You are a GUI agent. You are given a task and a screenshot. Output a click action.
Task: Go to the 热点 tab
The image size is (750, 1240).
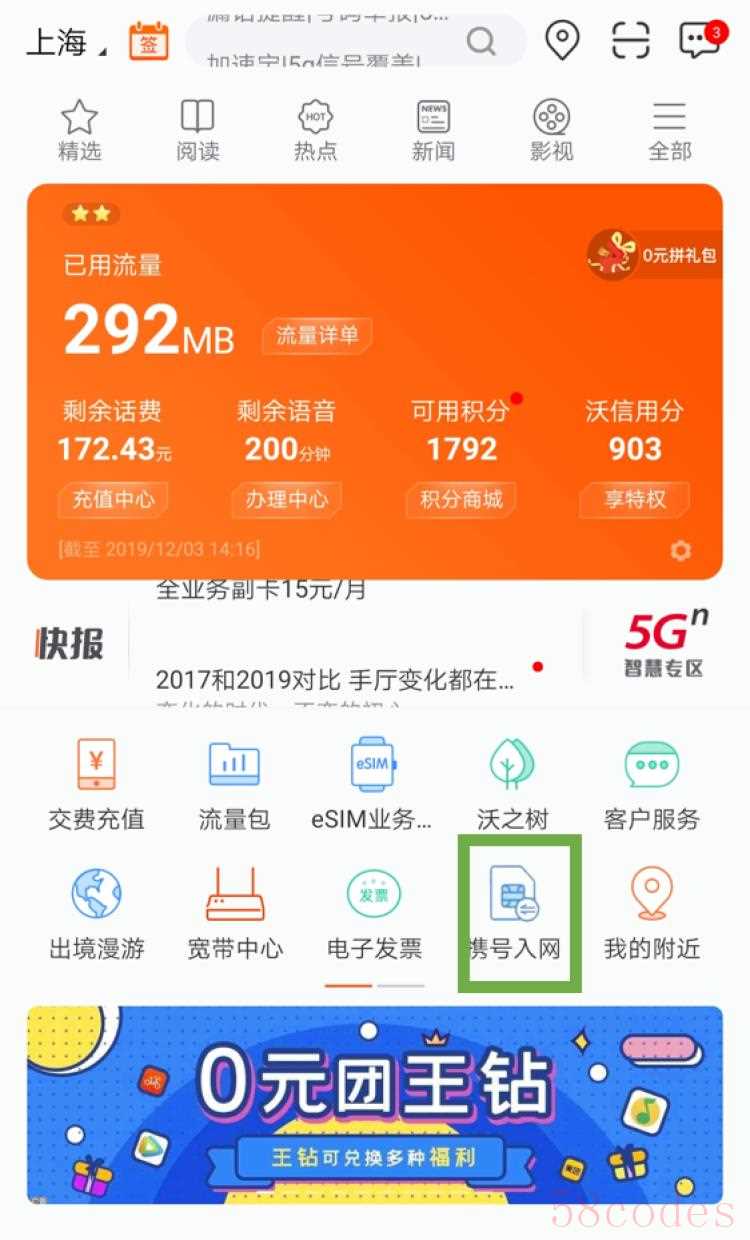pos(316,131)
